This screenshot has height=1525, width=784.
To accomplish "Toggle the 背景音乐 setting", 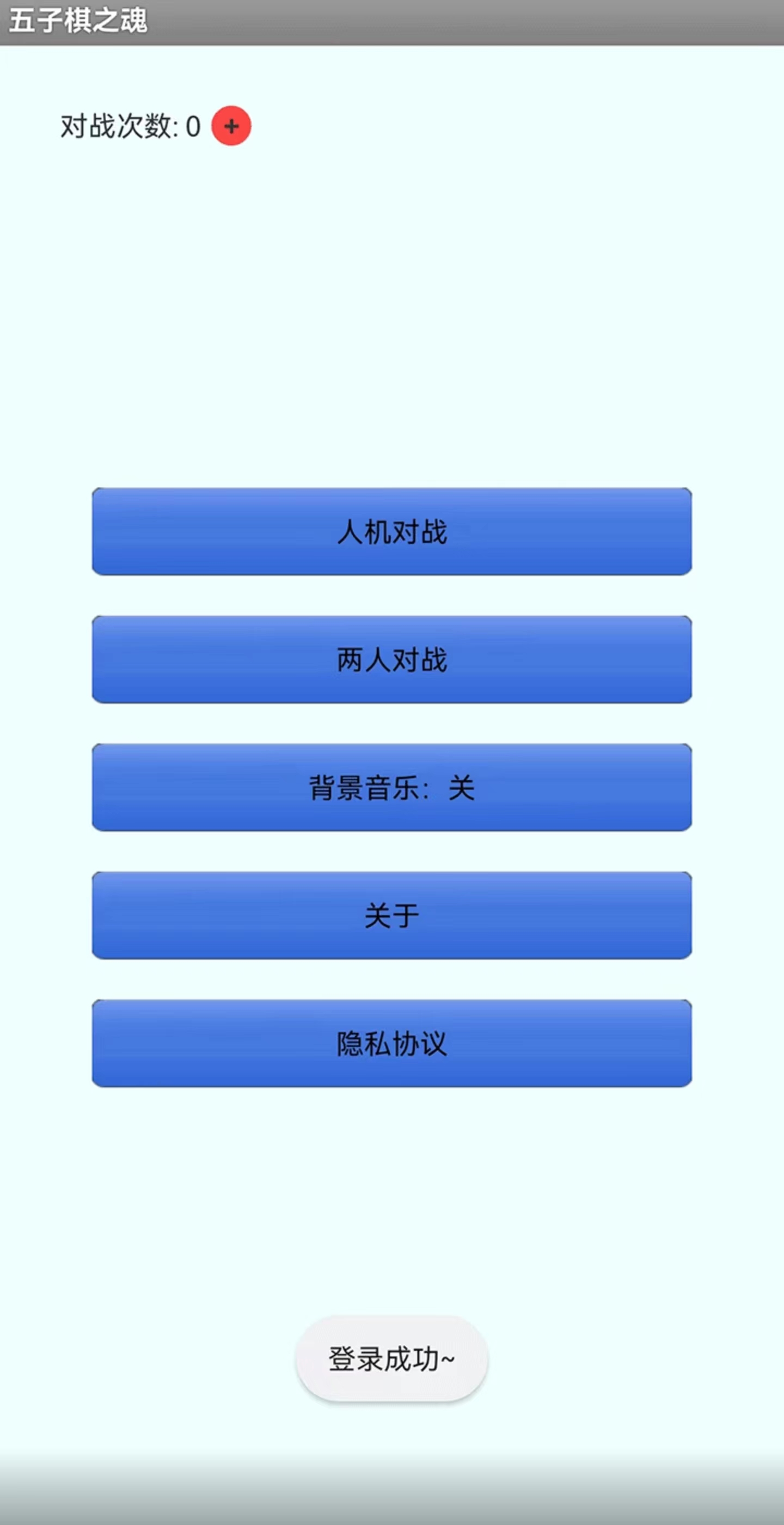I will (x=391, y=787).
